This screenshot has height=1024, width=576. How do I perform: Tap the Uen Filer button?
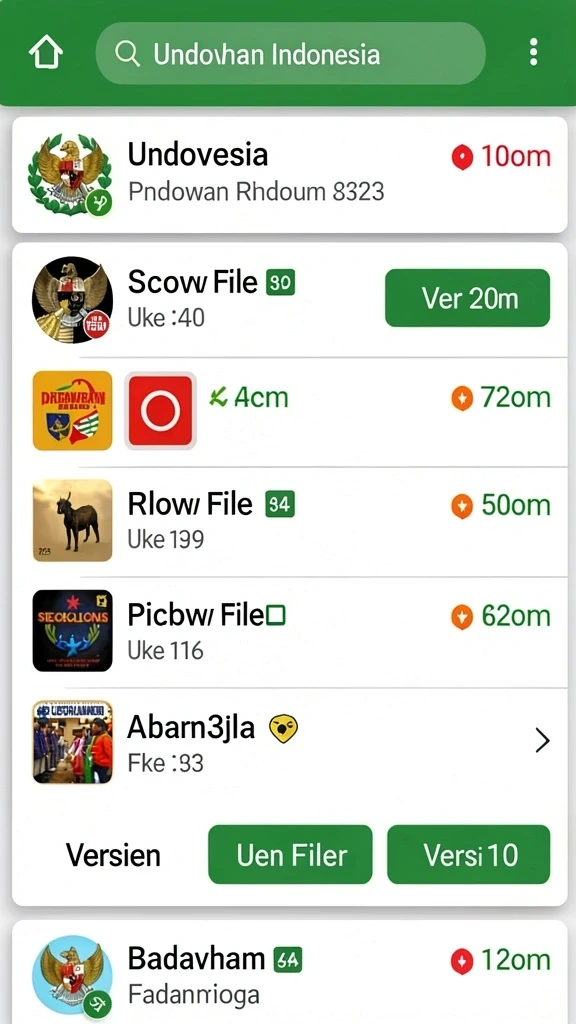[x=291, y=854]
